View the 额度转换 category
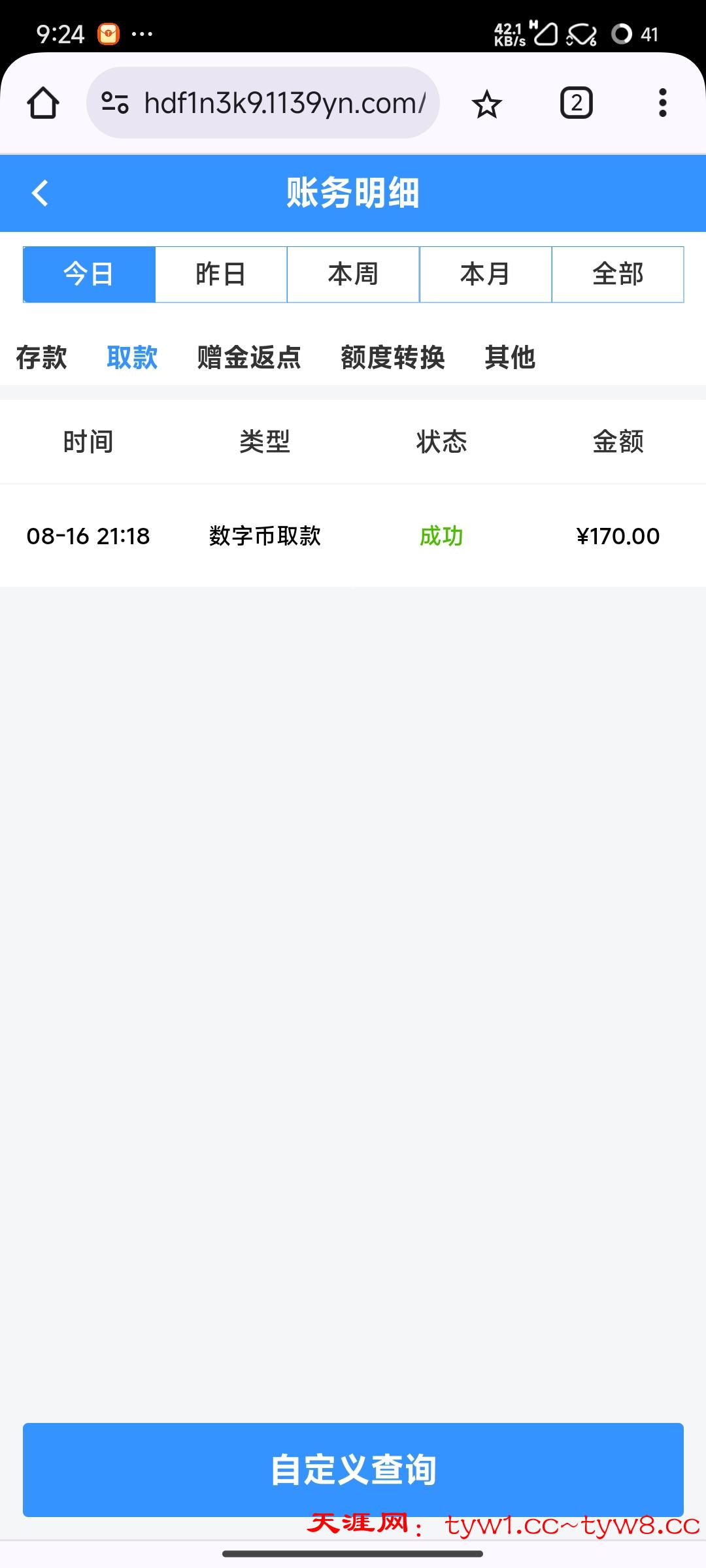The width and height of the screenshot is (706, 1568). coord(393,357)
